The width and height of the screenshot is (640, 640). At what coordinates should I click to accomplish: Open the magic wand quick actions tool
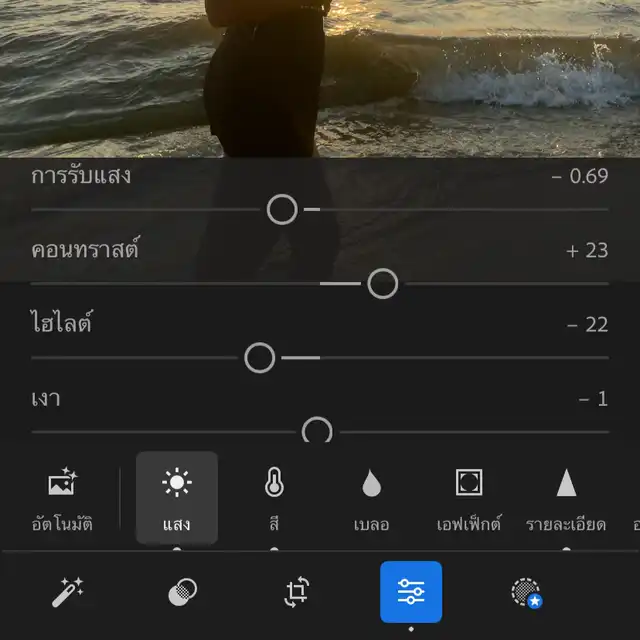coord(69,592)
